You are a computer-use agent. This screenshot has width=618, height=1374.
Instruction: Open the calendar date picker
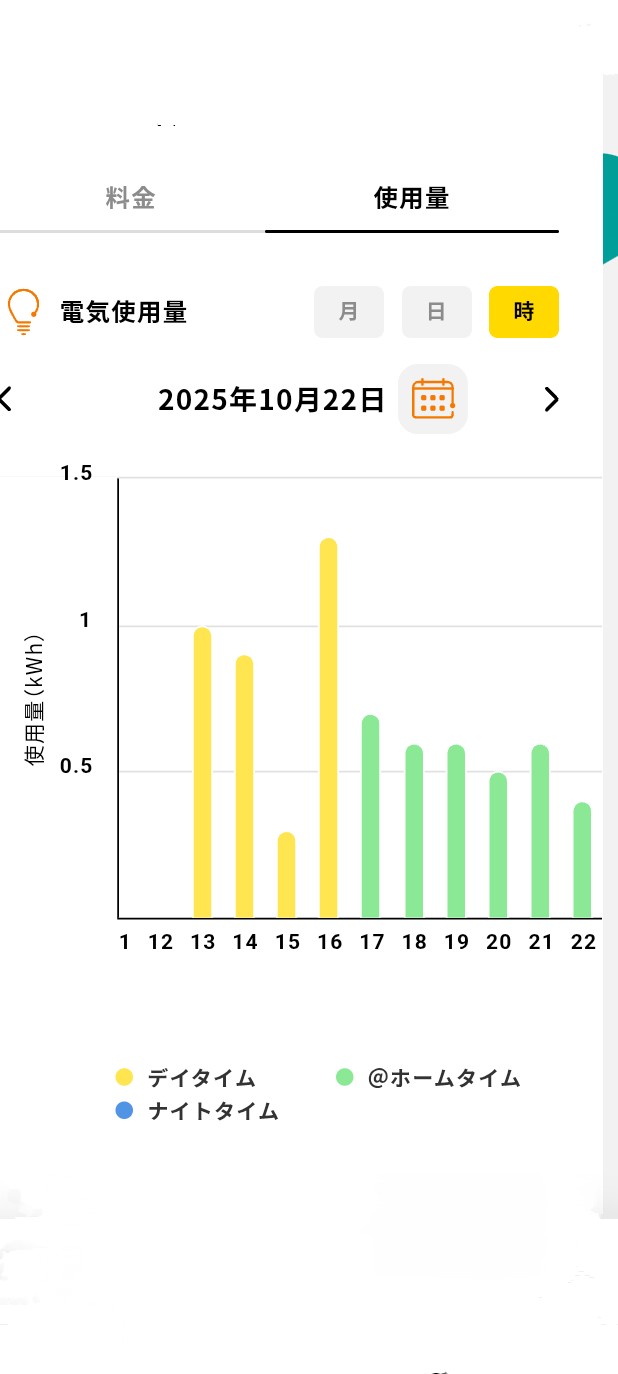point(433,400)
